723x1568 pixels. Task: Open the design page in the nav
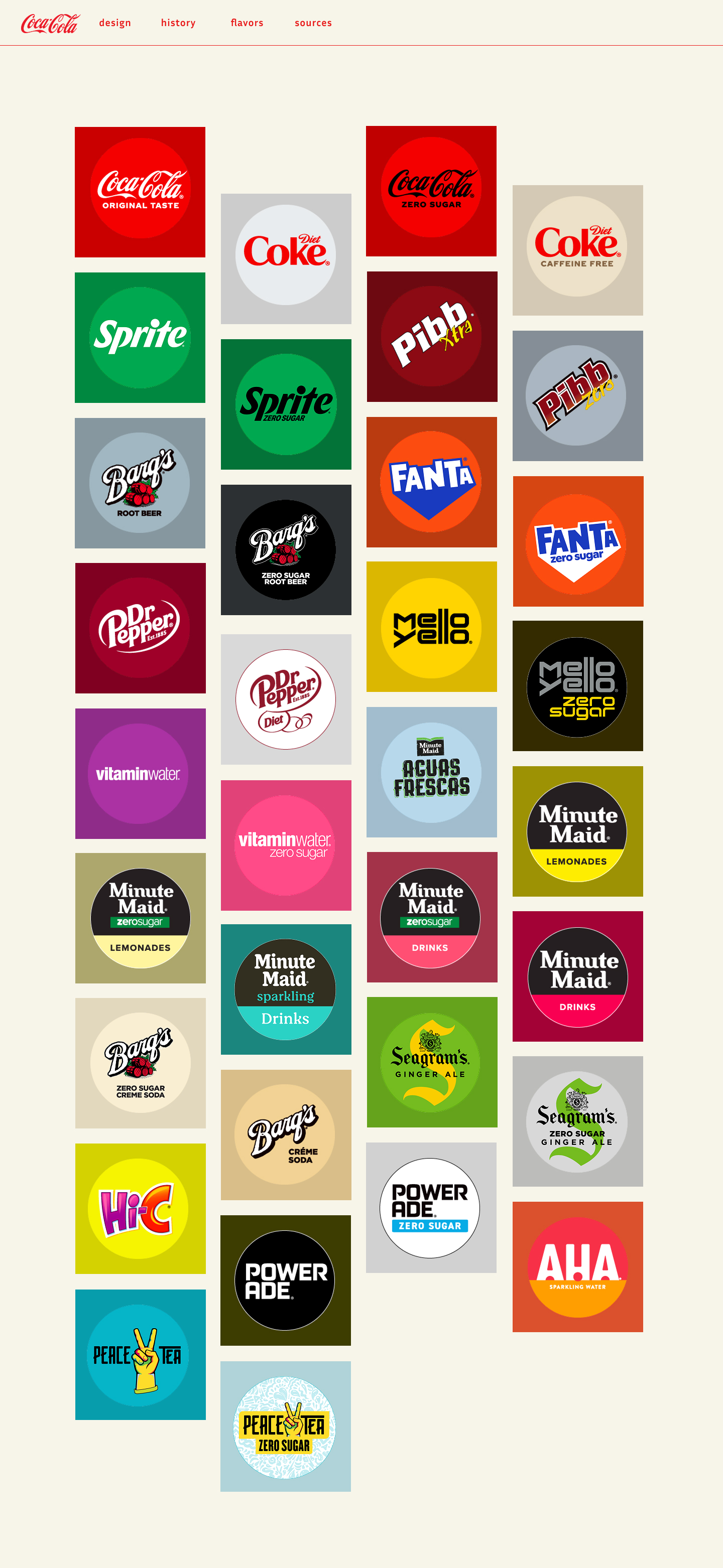114,23
